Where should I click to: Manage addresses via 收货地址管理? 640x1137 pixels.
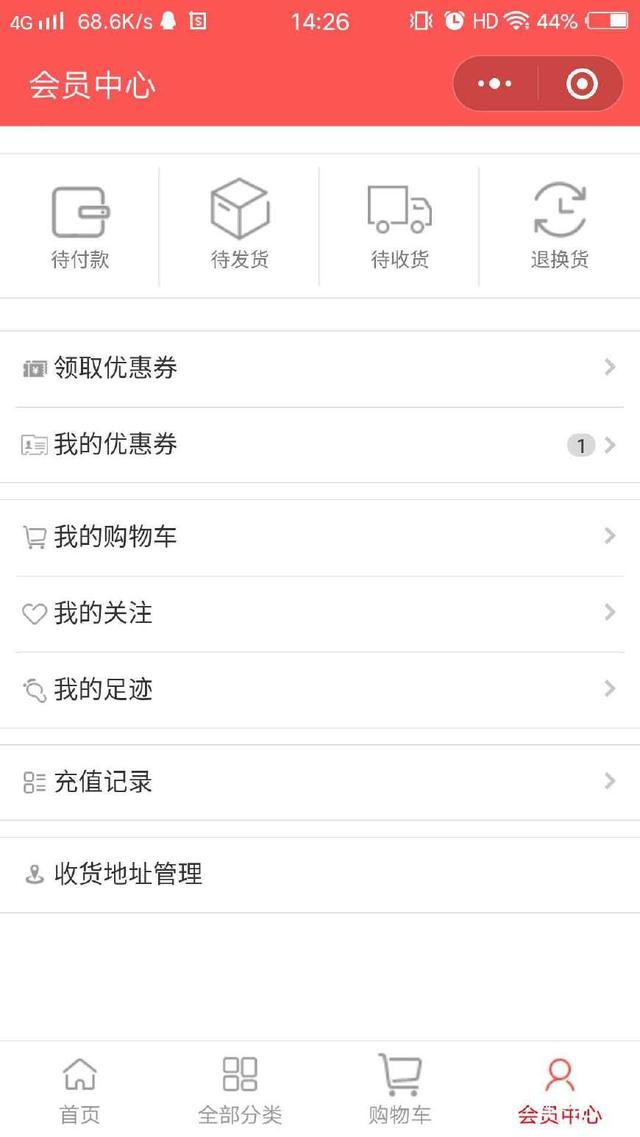tap(320, 874)
